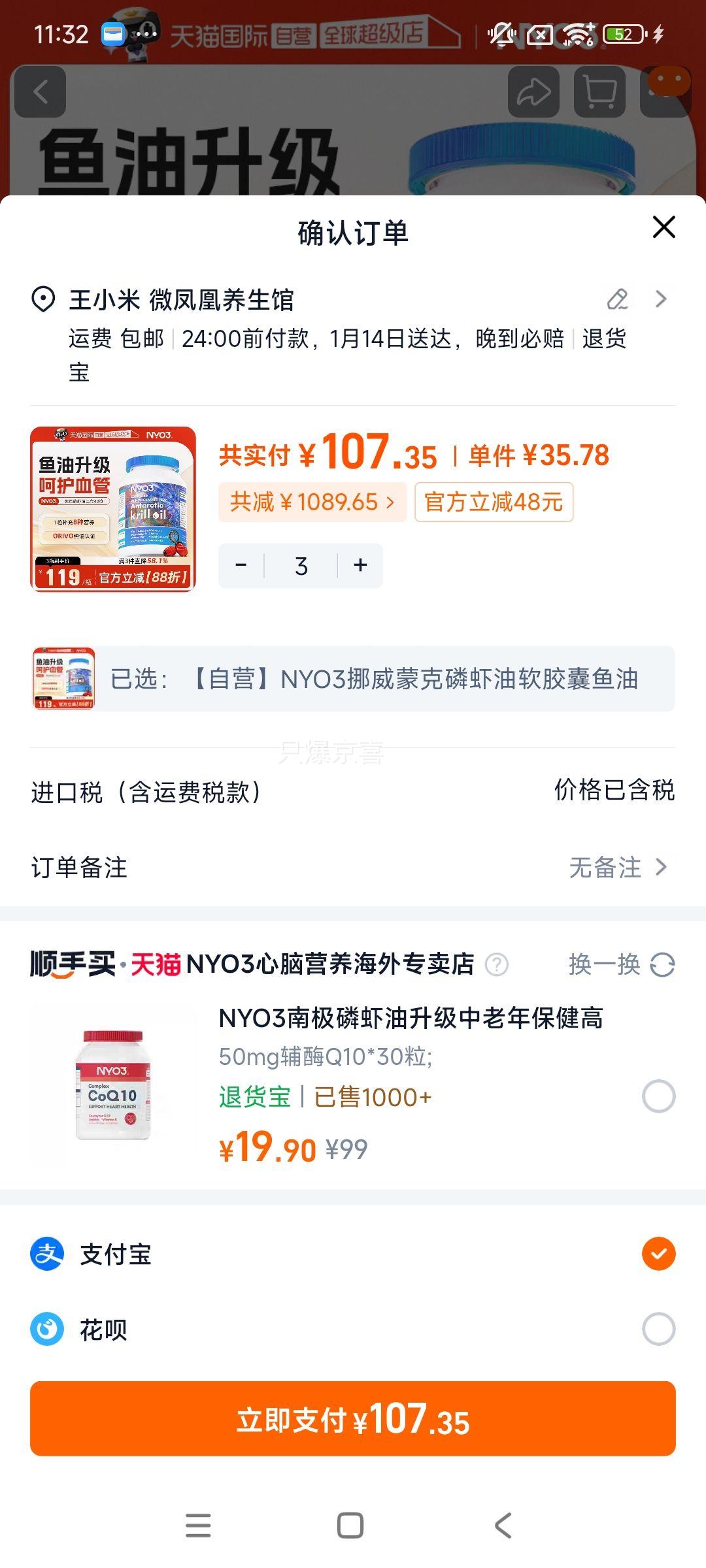
Task: Deselect 支付宝 payment option
Action: tap(660, 1255)
